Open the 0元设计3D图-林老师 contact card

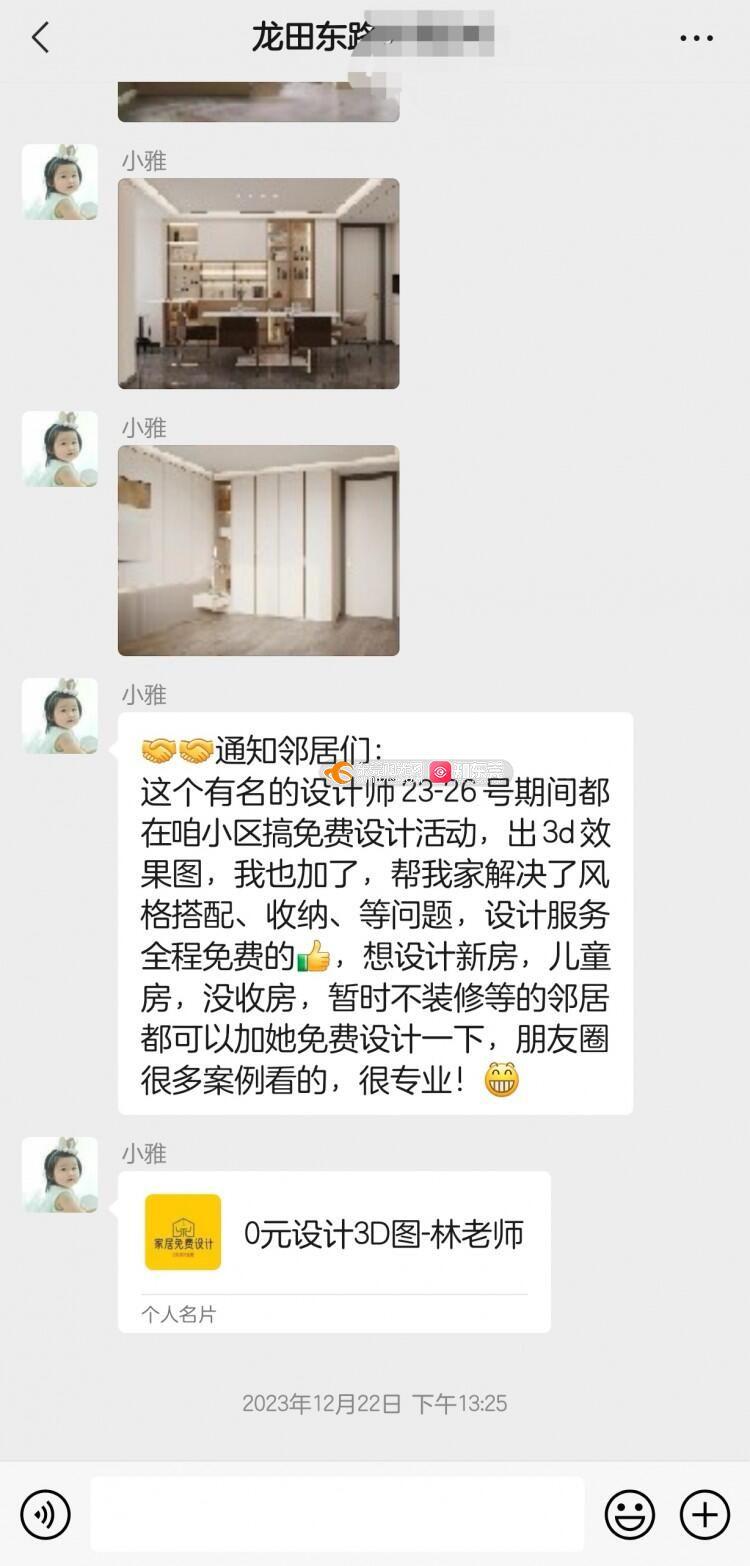click(334, 1250)
